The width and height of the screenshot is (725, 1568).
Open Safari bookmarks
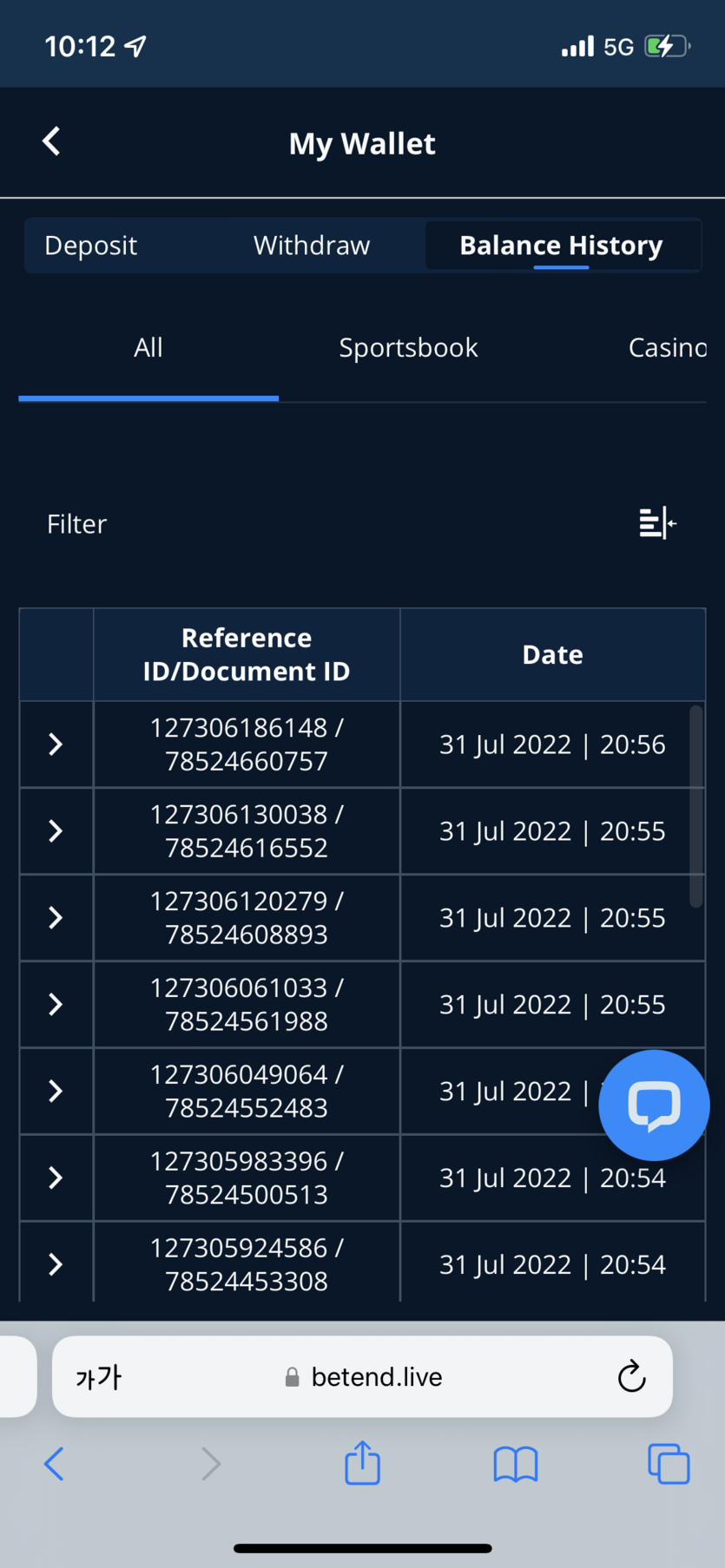click(x=516, y=1465)
